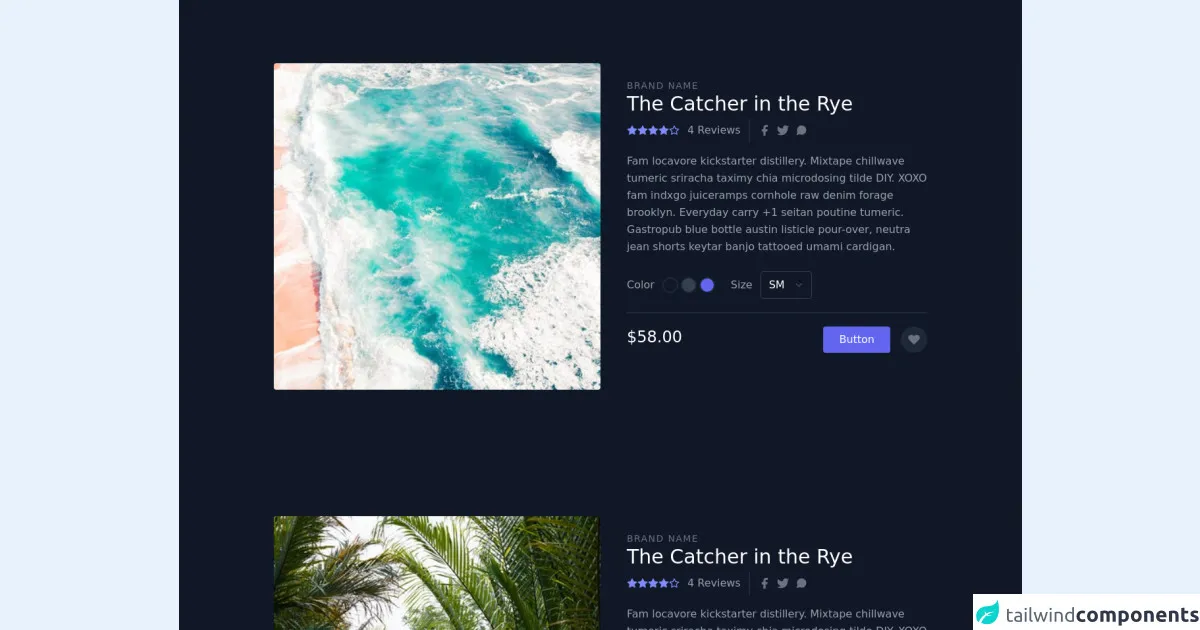Open the SM size dropdown

(x=786, y=285)
